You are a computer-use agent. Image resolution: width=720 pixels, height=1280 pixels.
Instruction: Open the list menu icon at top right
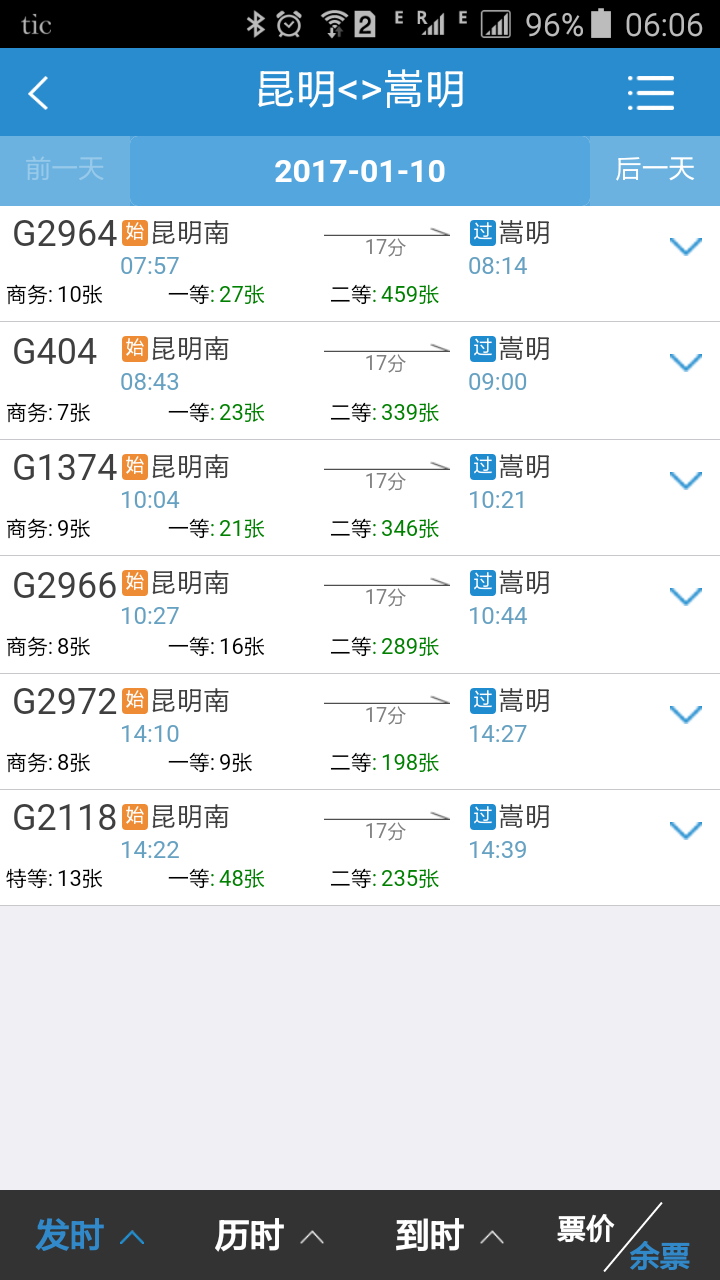coord(651,93)
